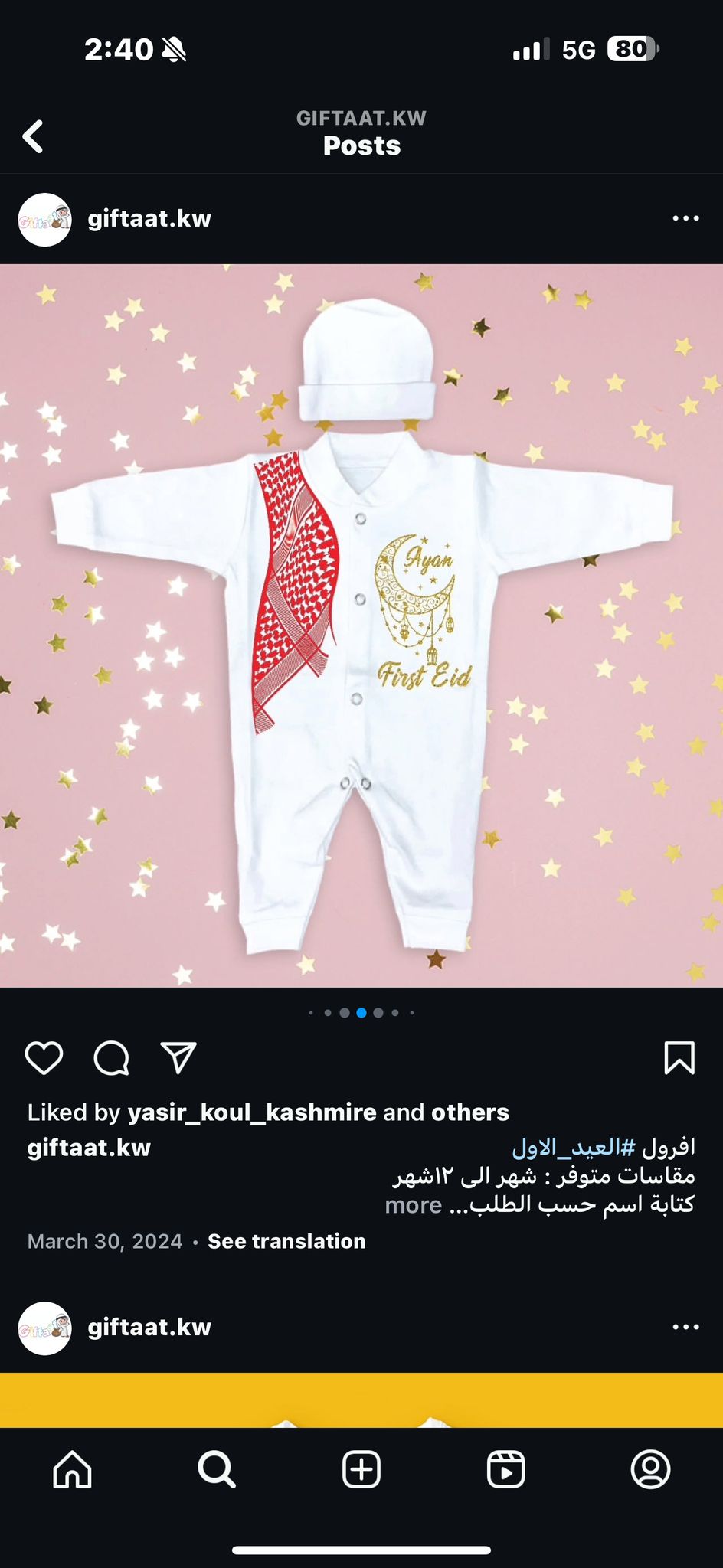This screenshot has width=723, height=1568.
Task: Open giftaat.kw from the caption username
Action: click(x=89, y=1148)
